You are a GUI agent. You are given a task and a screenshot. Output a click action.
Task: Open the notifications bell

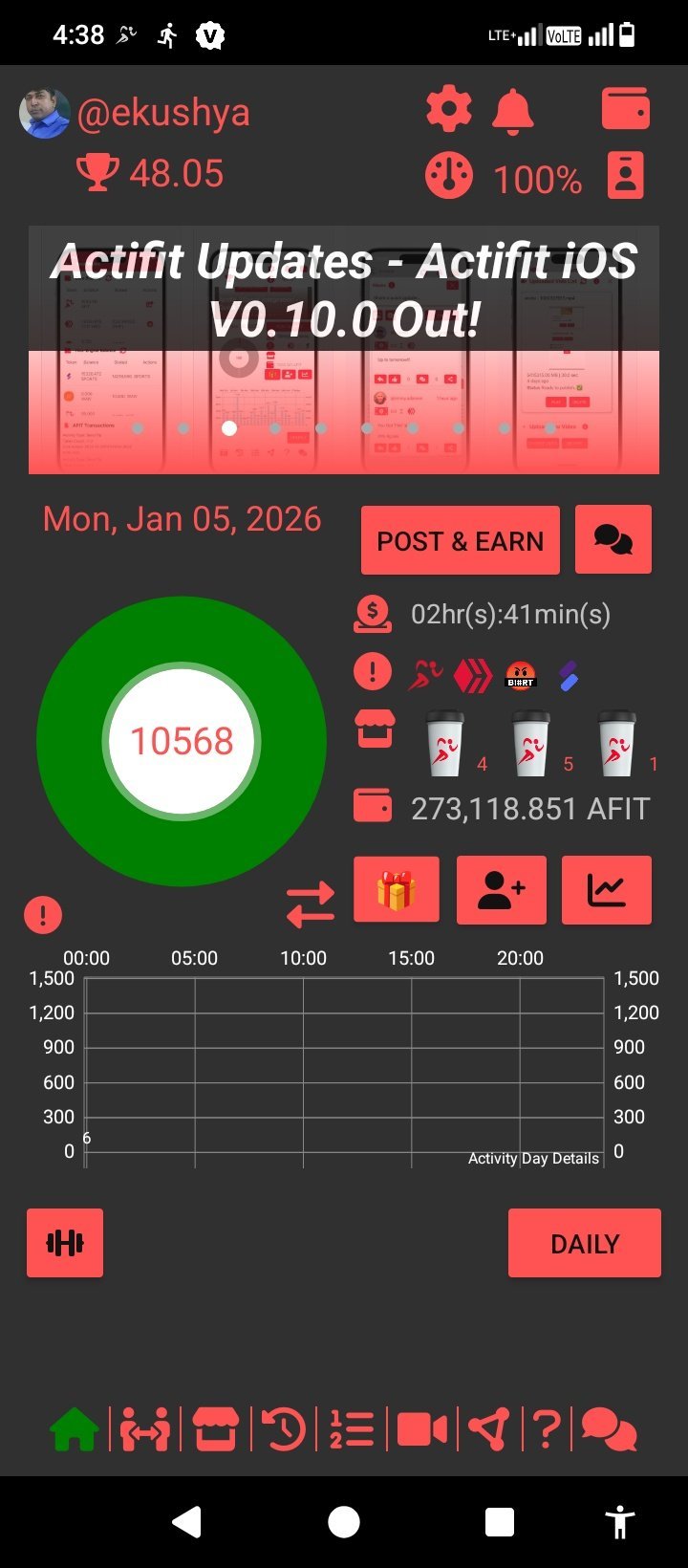click(x=512, y=110)
